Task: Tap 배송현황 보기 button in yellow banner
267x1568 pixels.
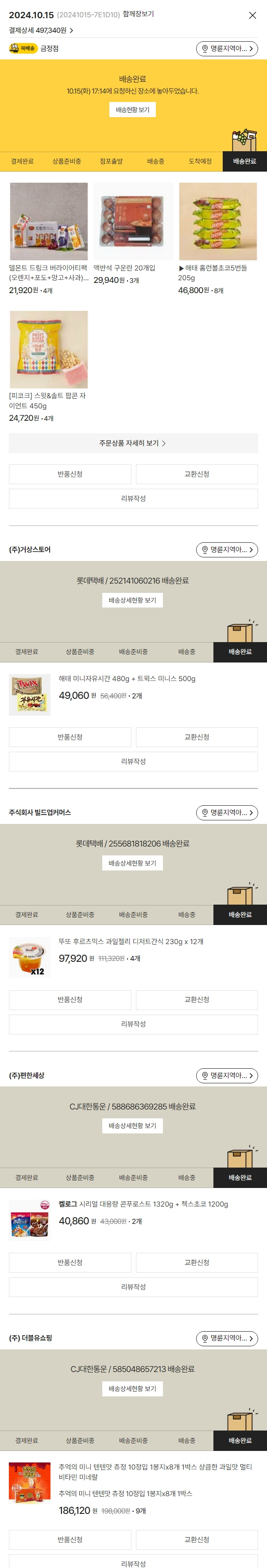Action: 132,110
